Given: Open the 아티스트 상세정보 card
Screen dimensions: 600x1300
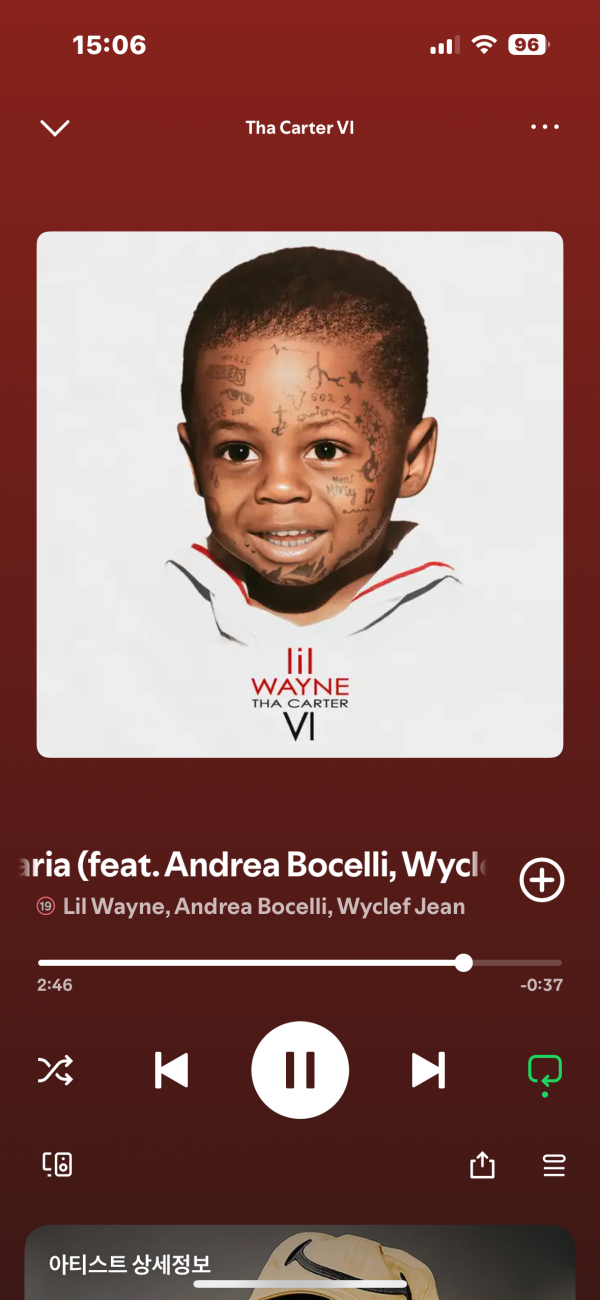Looking at the screenshot, I should pyautogui.click(x=300, y=1262).
